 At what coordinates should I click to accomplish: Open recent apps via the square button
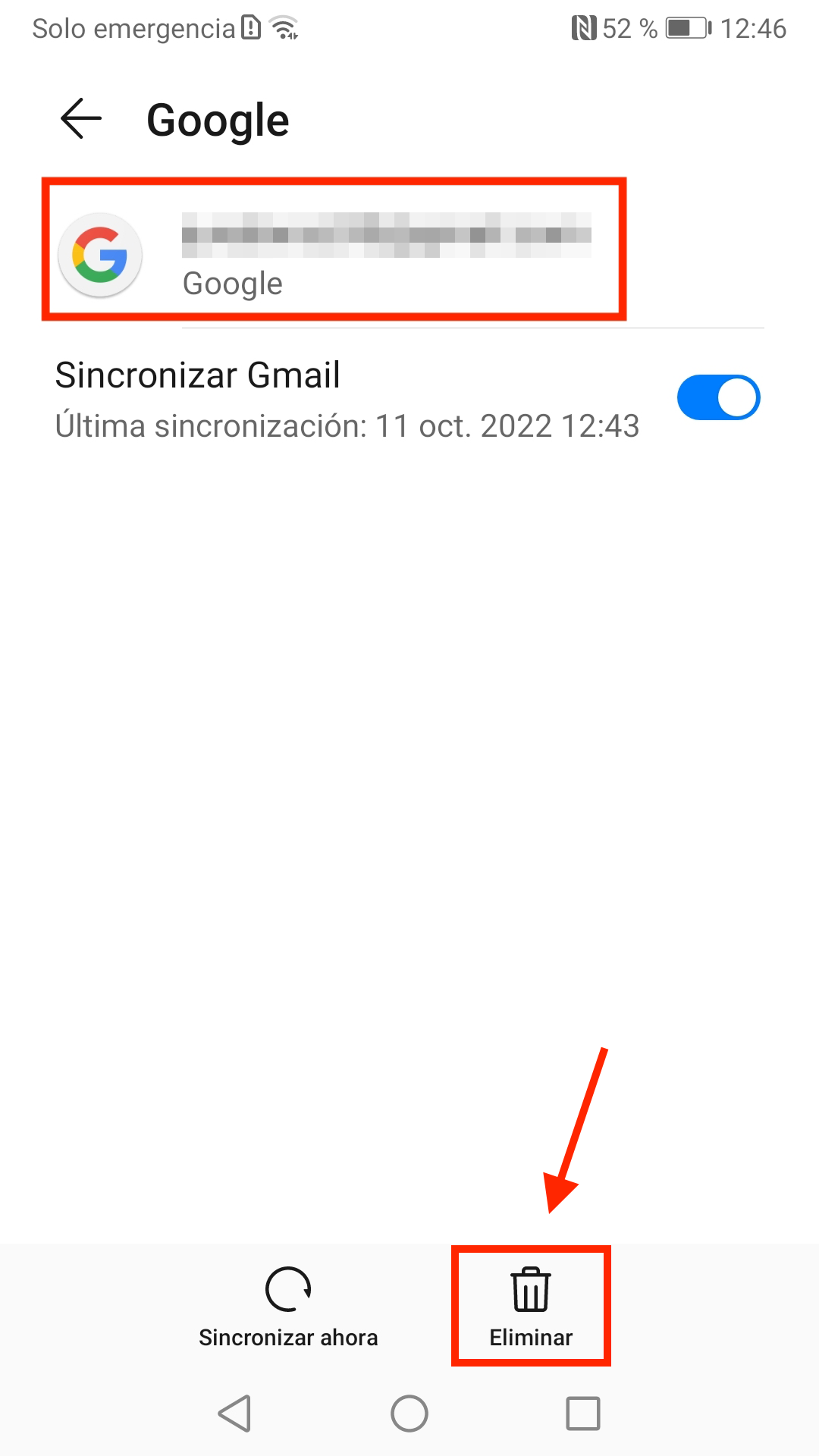(x=583, y=1414)
